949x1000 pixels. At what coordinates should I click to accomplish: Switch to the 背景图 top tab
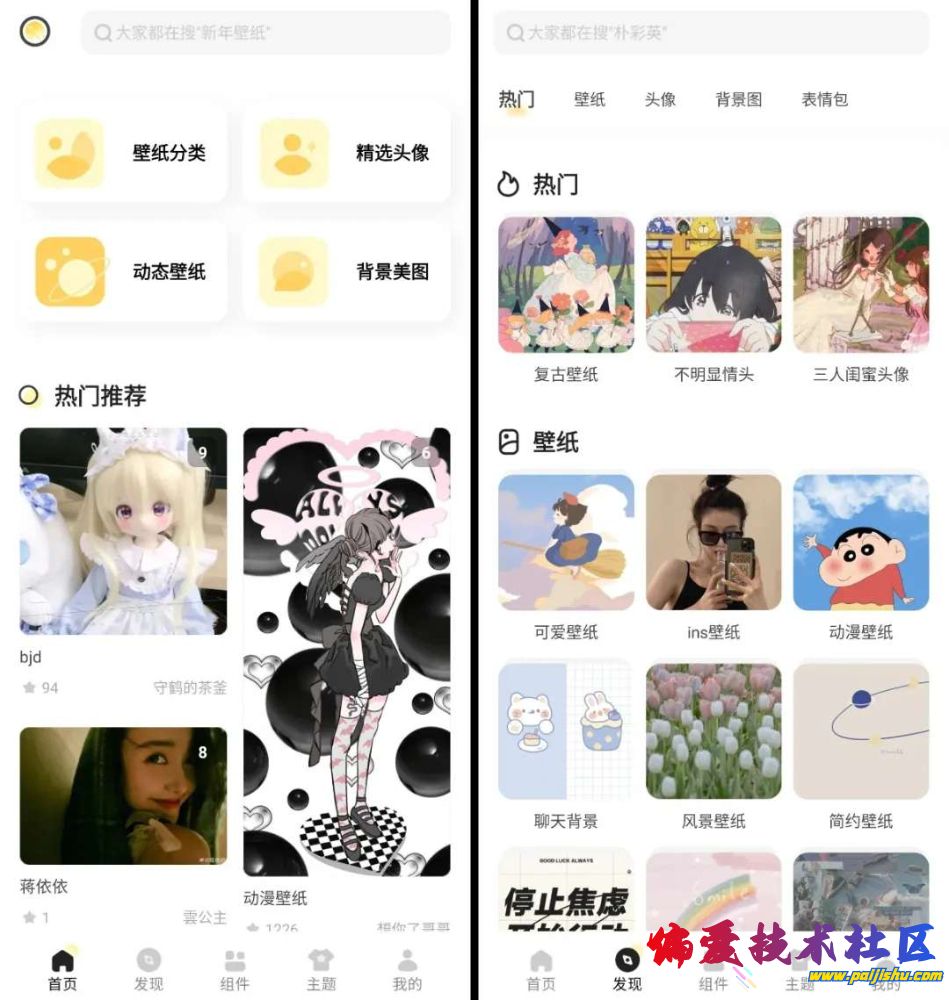coord(739,99)
